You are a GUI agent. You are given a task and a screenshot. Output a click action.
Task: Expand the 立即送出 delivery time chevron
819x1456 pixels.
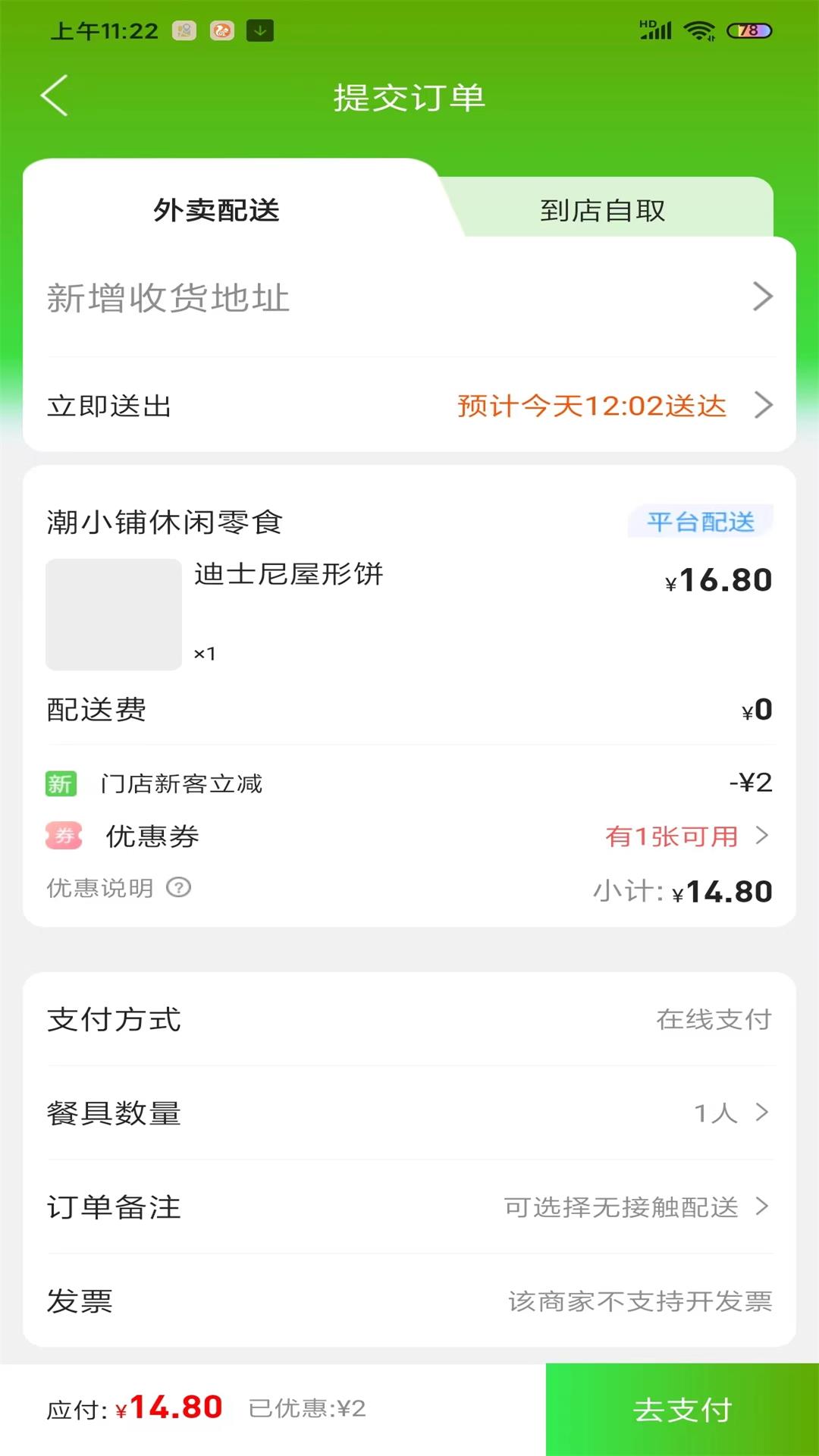pos(764,406)
